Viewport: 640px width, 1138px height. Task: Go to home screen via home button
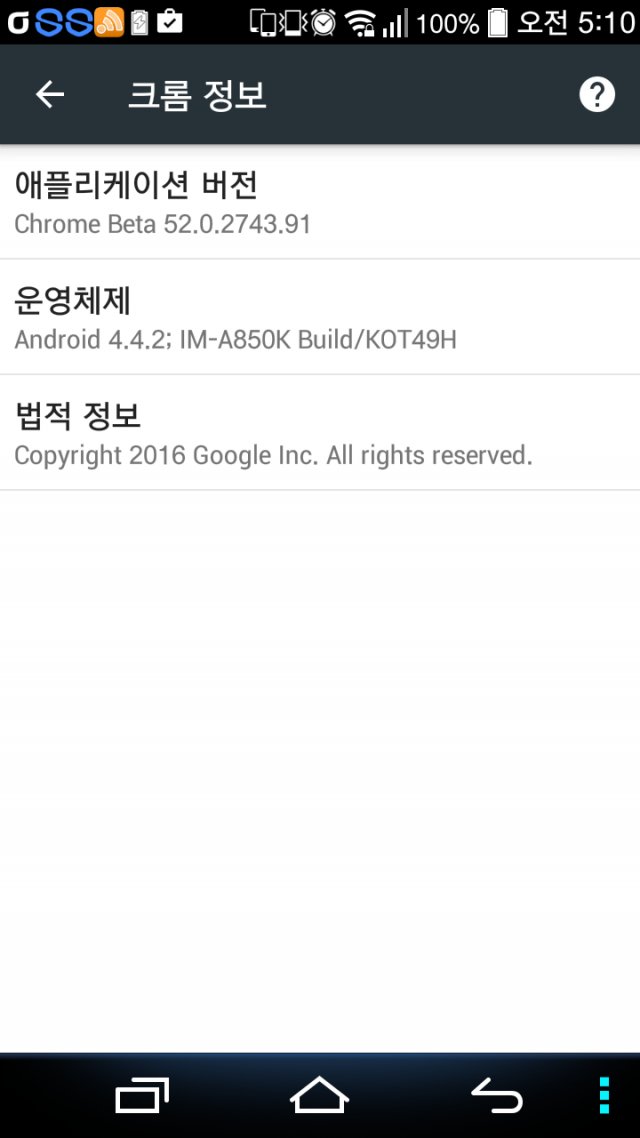pos(319,1095)
